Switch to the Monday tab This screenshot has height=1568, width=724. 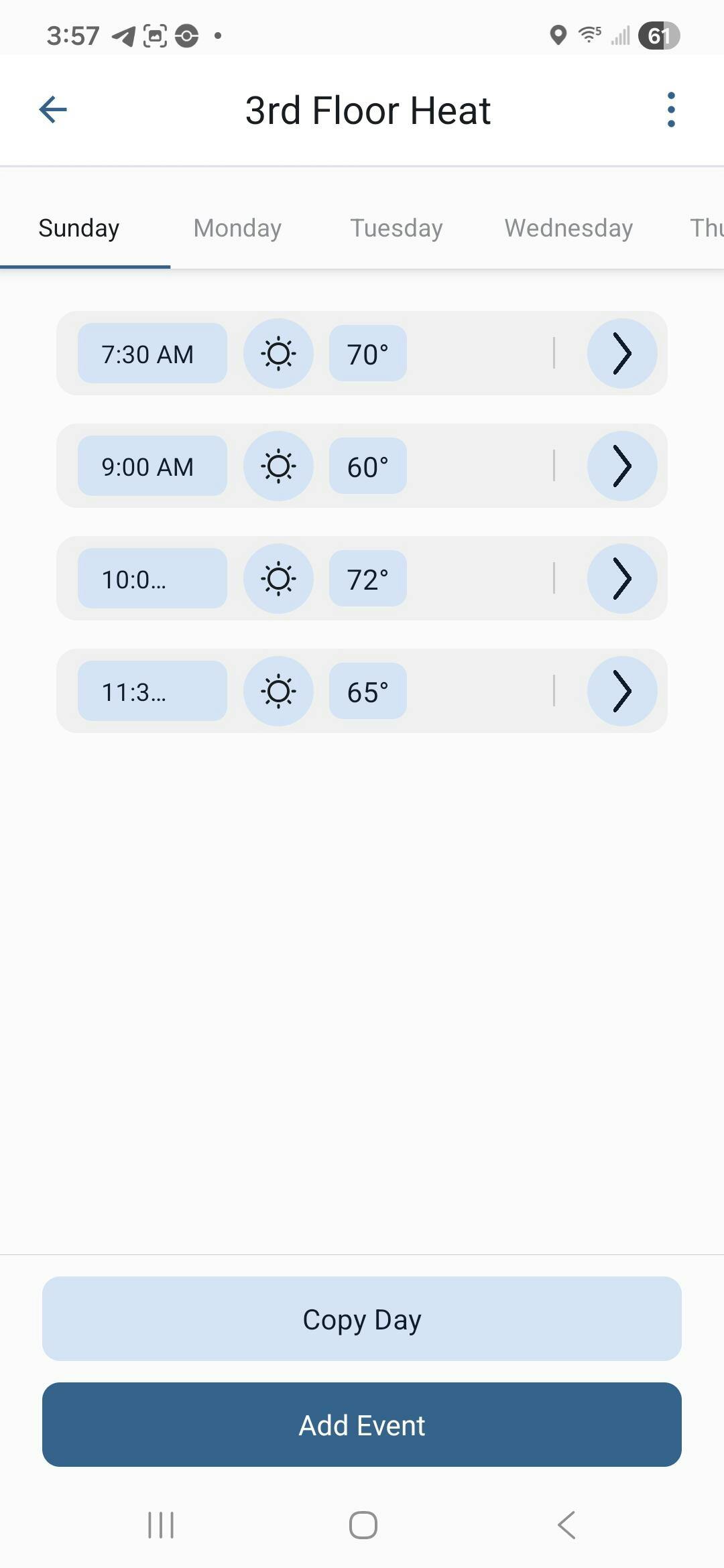pyautogui.click(x=237, y=228)
